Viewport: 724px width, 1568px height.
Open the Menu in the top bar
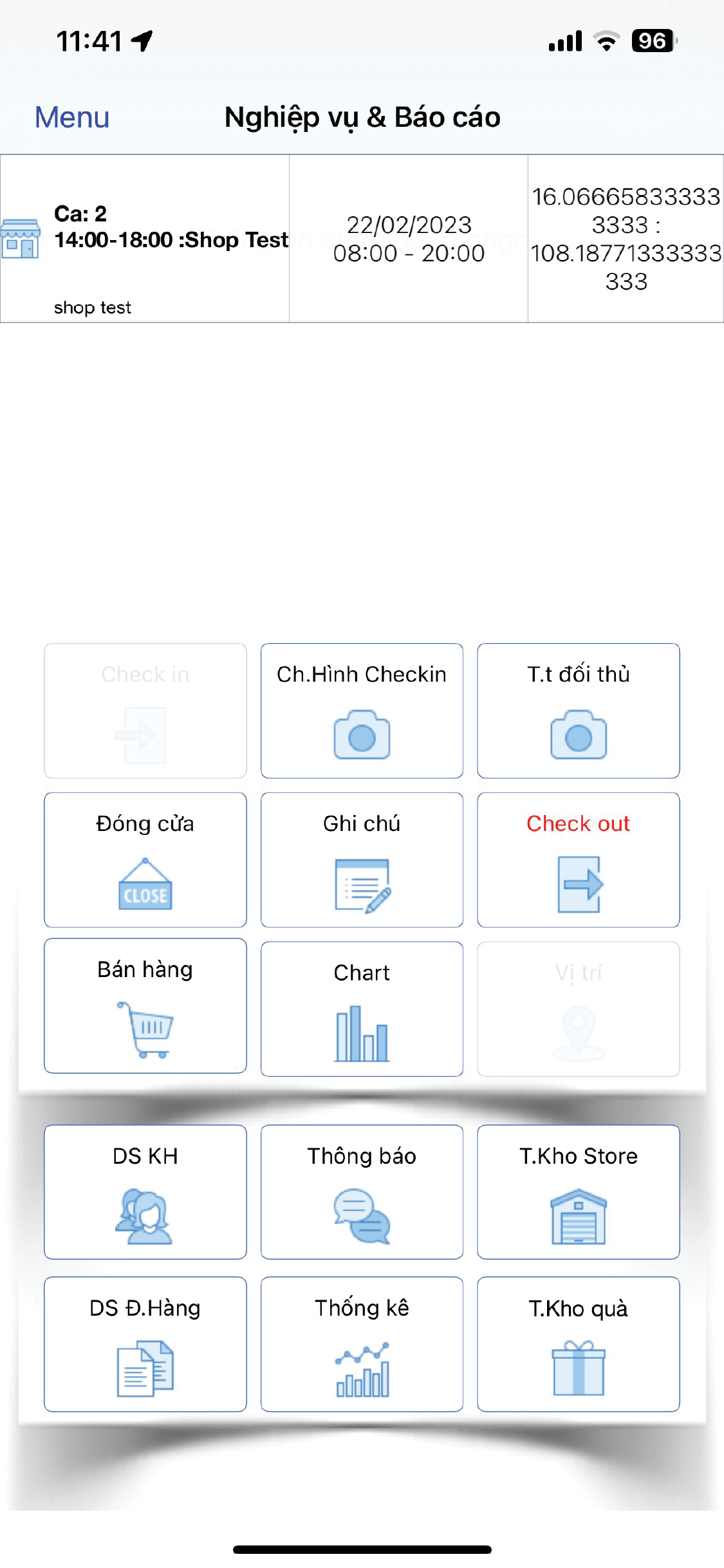coord(72,117)
